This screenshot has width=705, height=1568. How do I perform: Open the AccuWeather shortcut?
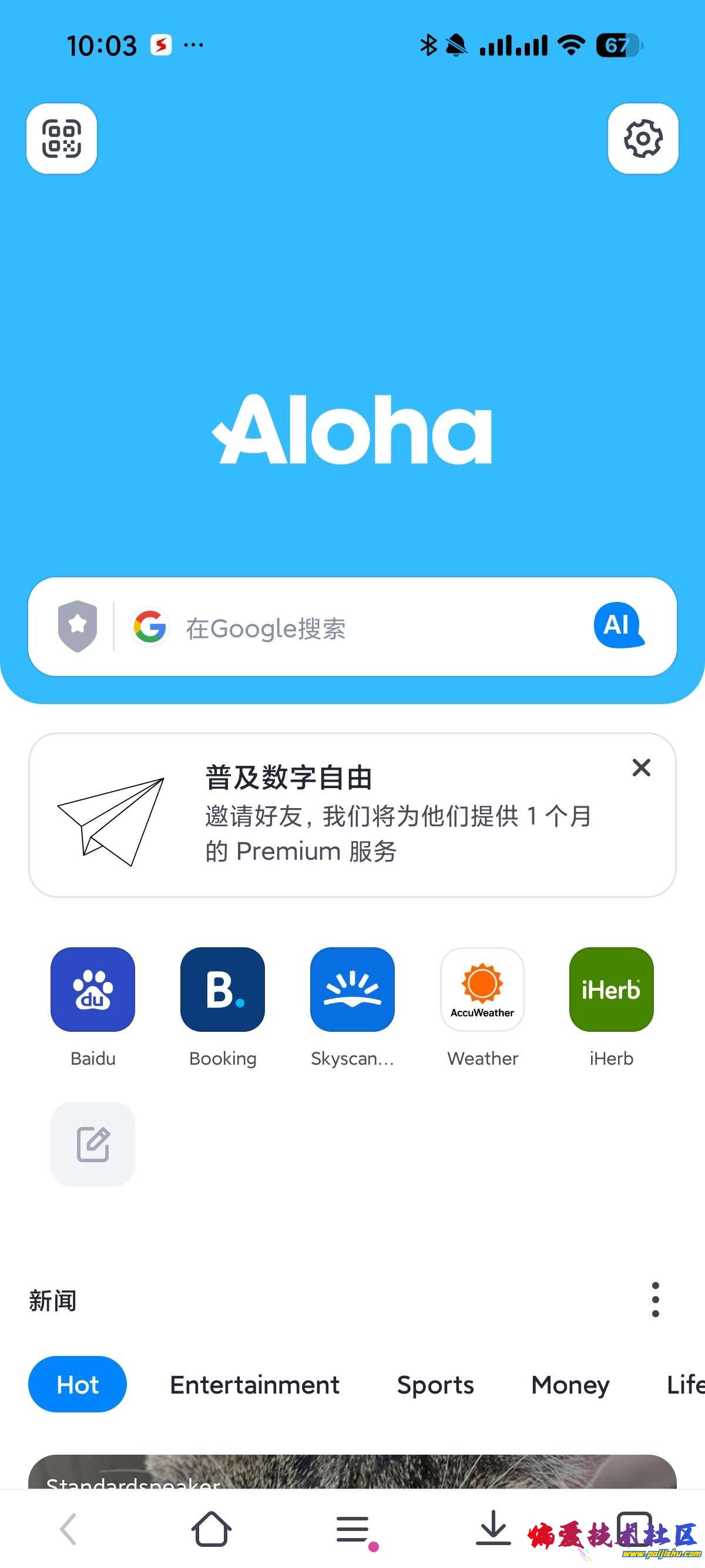coord(482,989)
